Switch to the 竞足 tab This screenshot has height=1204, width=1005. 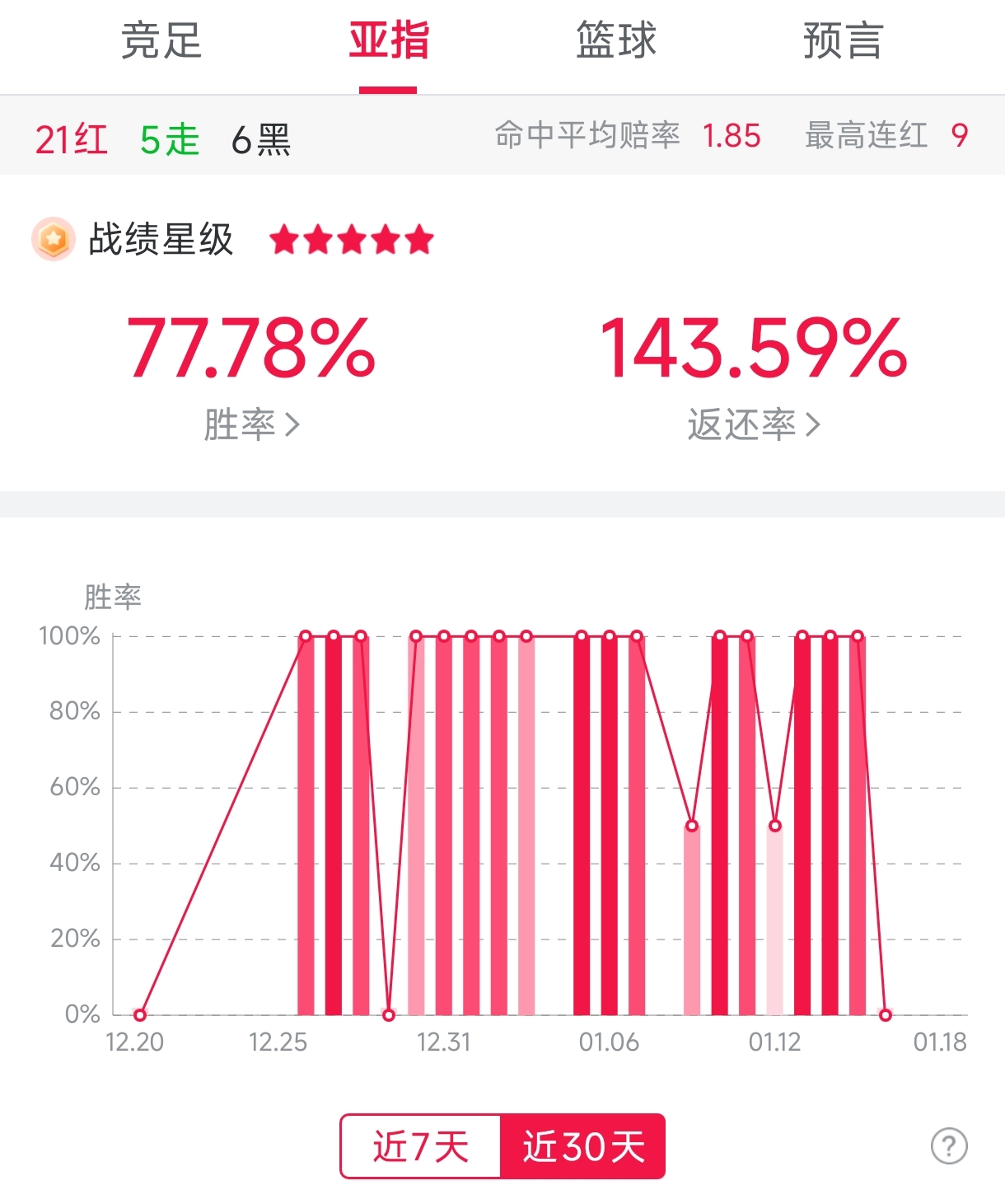click(x=161, y=41)
